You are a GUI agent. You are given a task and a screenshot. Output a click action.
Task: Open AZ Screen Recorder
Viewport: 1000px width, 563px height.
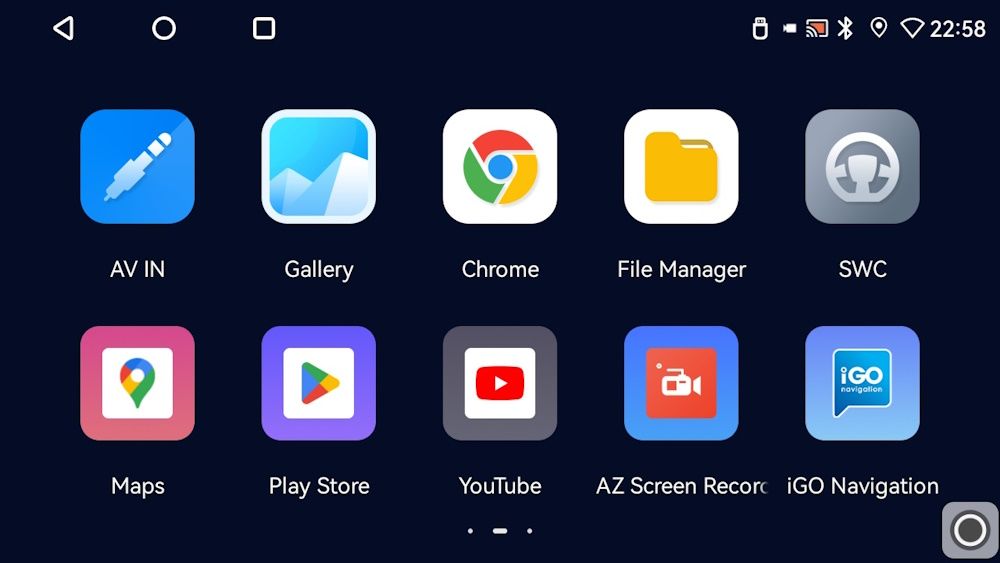(x=681, y=383)
